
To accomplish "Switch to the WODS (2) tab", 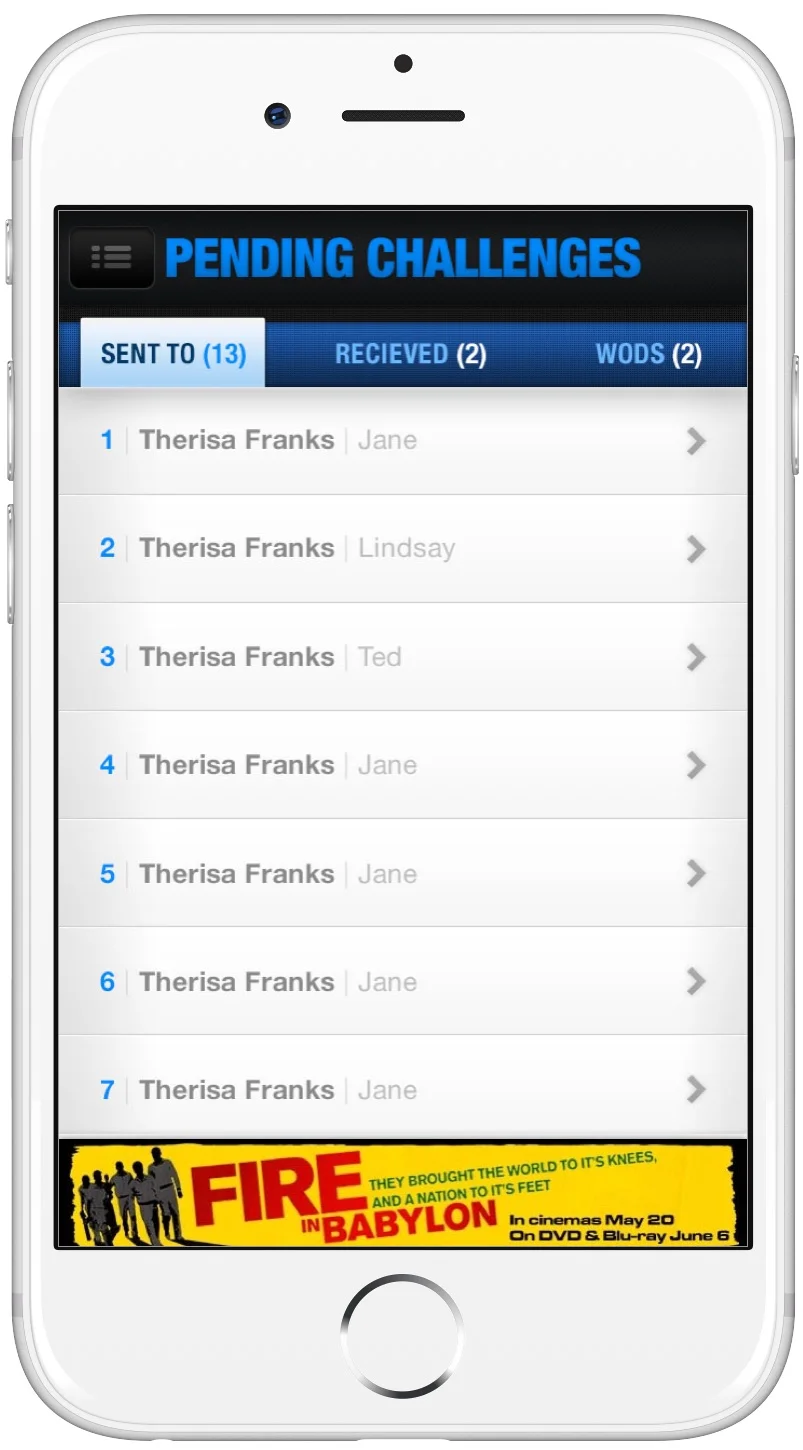I will (x=648, y=354).
